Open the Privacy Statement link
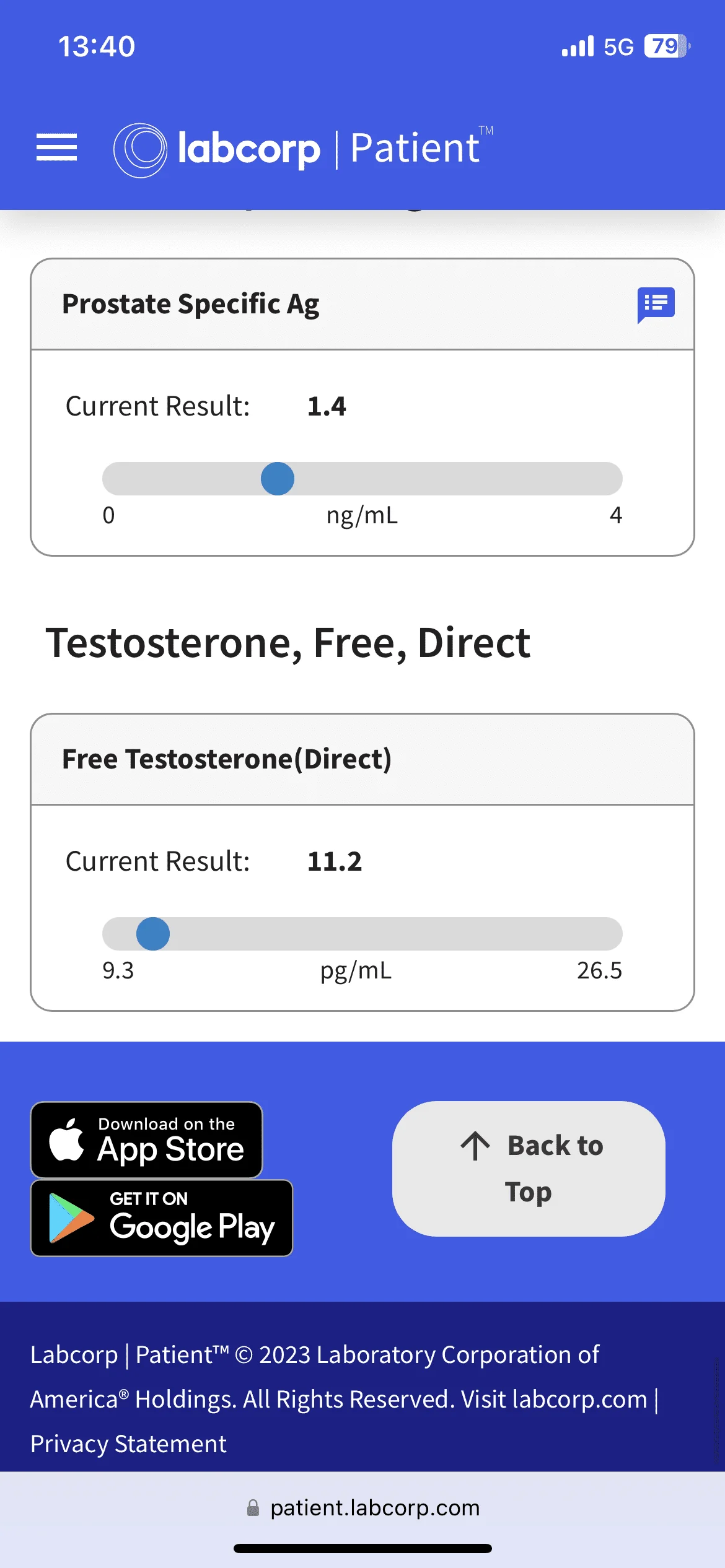 128,1444
